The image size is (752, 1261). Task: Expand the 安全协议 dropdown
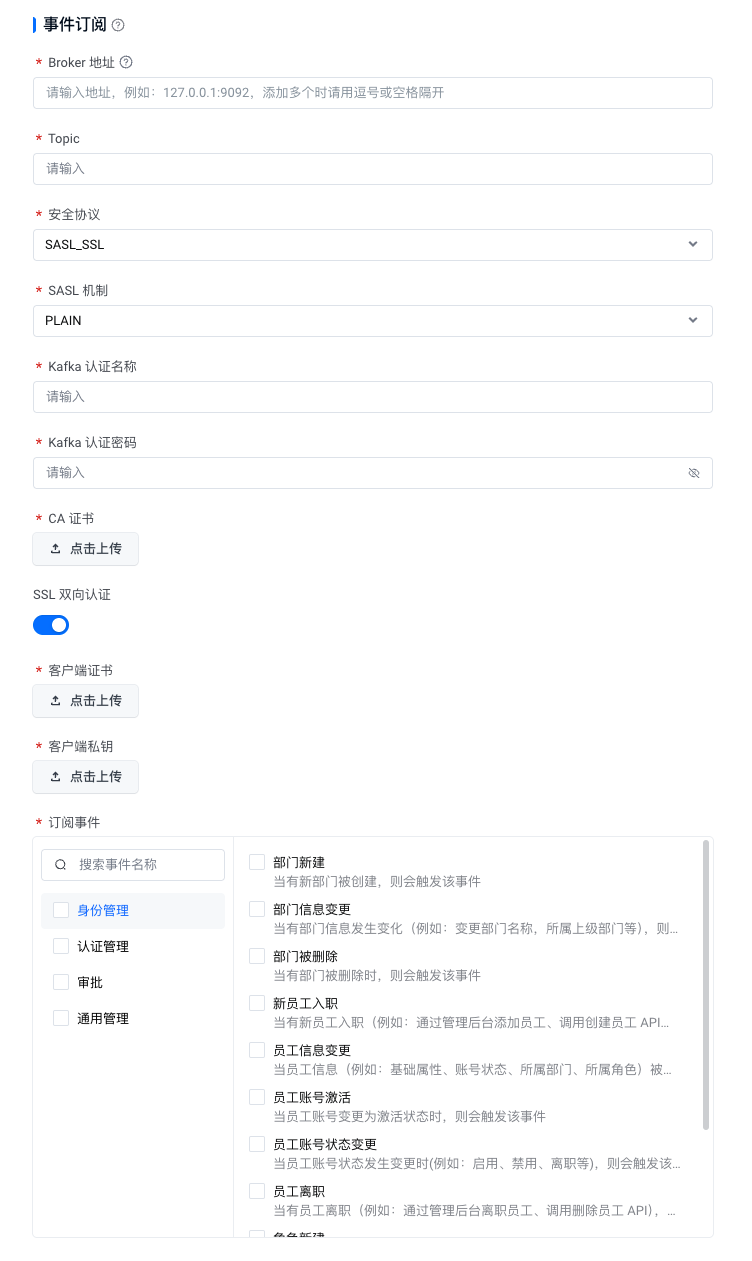point(372,245)
